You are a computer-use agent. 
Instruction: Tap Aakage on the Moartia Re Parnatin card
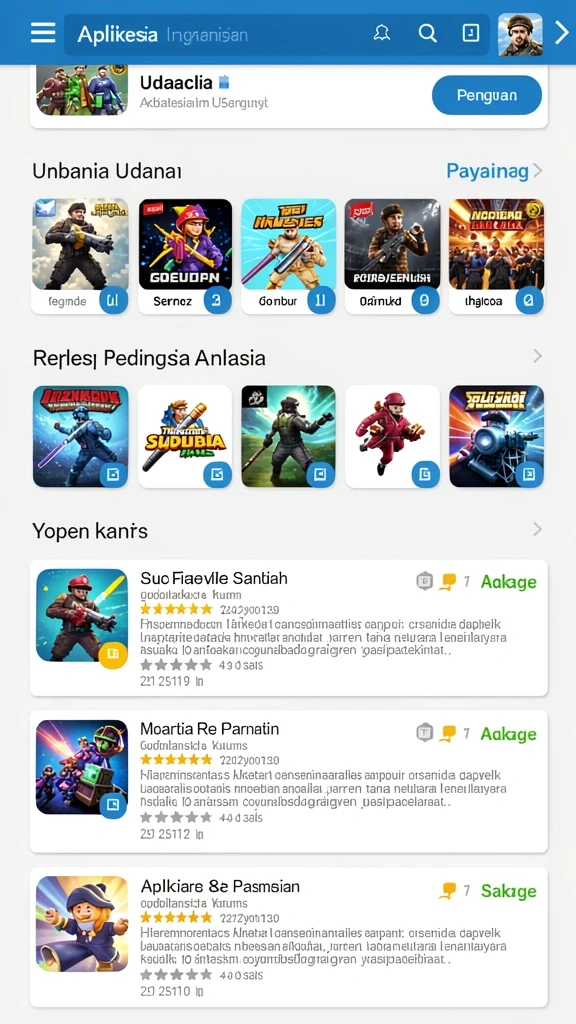[508, 734]
